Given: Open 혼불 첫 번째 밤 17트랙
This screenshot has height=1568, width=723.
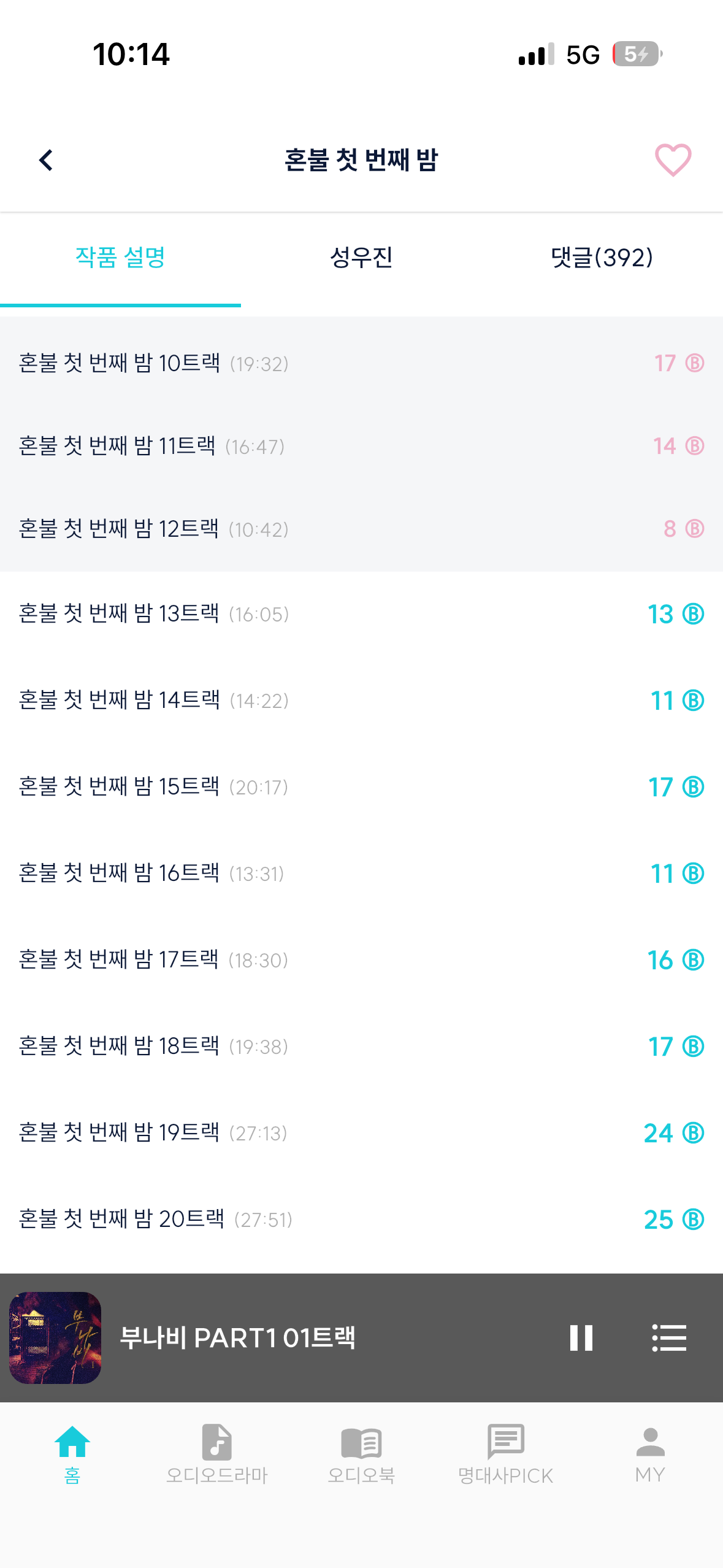Looking at the screenshot, I should pos(361,960).
